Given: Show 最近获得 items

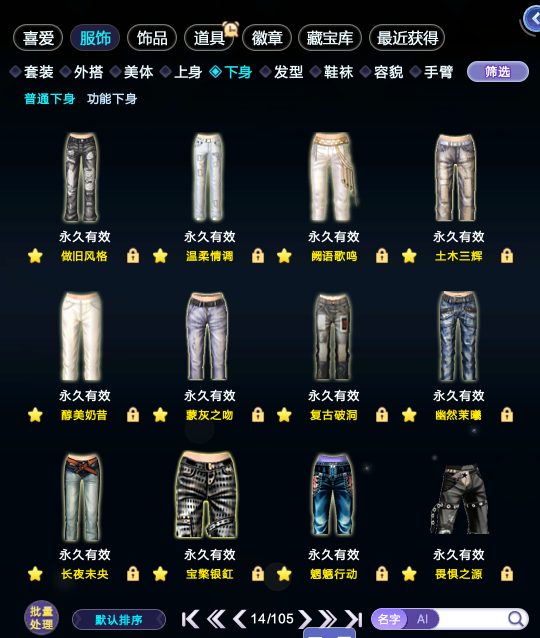Looking at the screenshot, I should [x=407, y=38].
